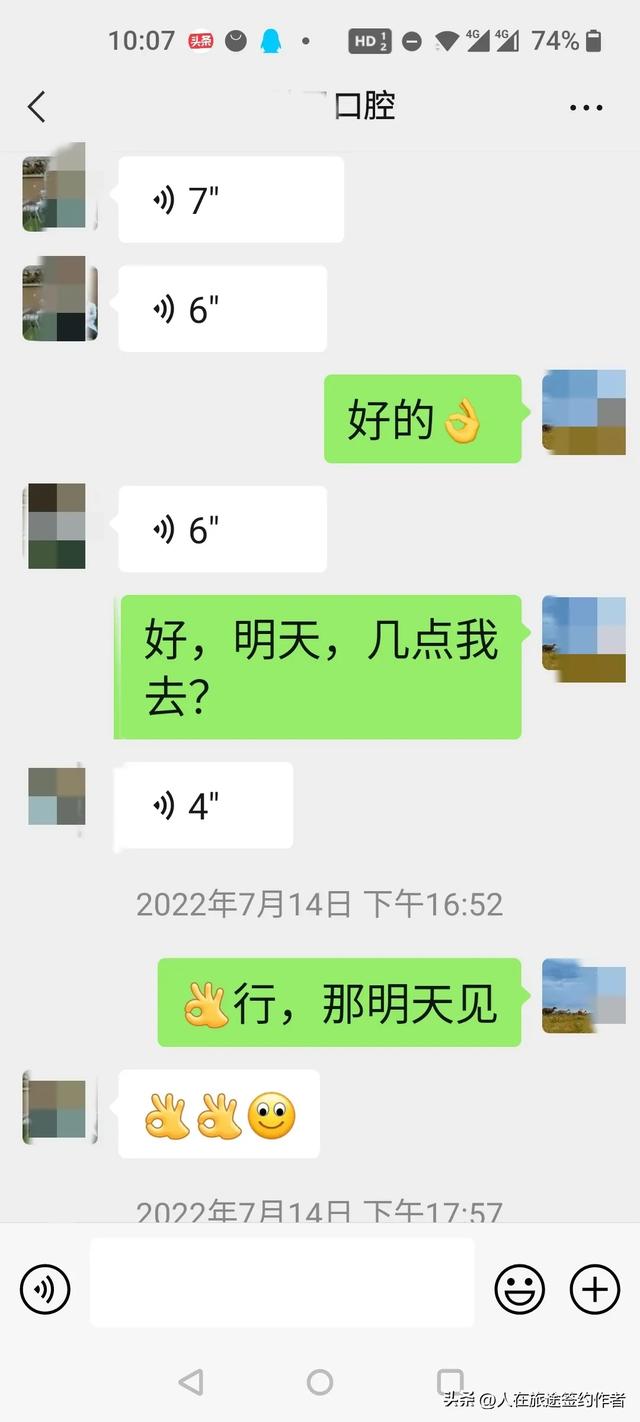This screenshot has width=640, height=1422.
Task: Tap the system home button
Action: pos(320,1382)
